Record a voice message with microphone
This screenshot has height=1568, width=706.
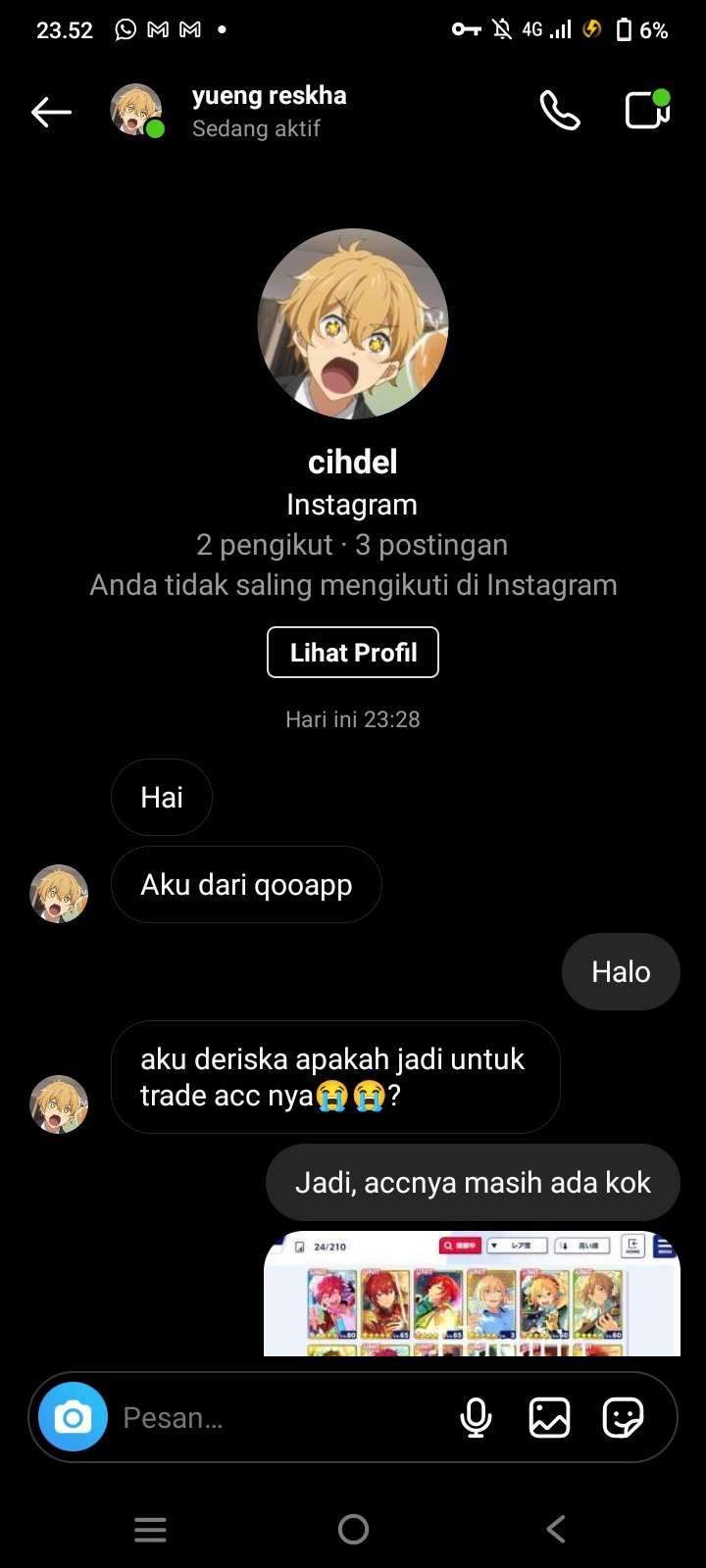tap(476, 1417)
